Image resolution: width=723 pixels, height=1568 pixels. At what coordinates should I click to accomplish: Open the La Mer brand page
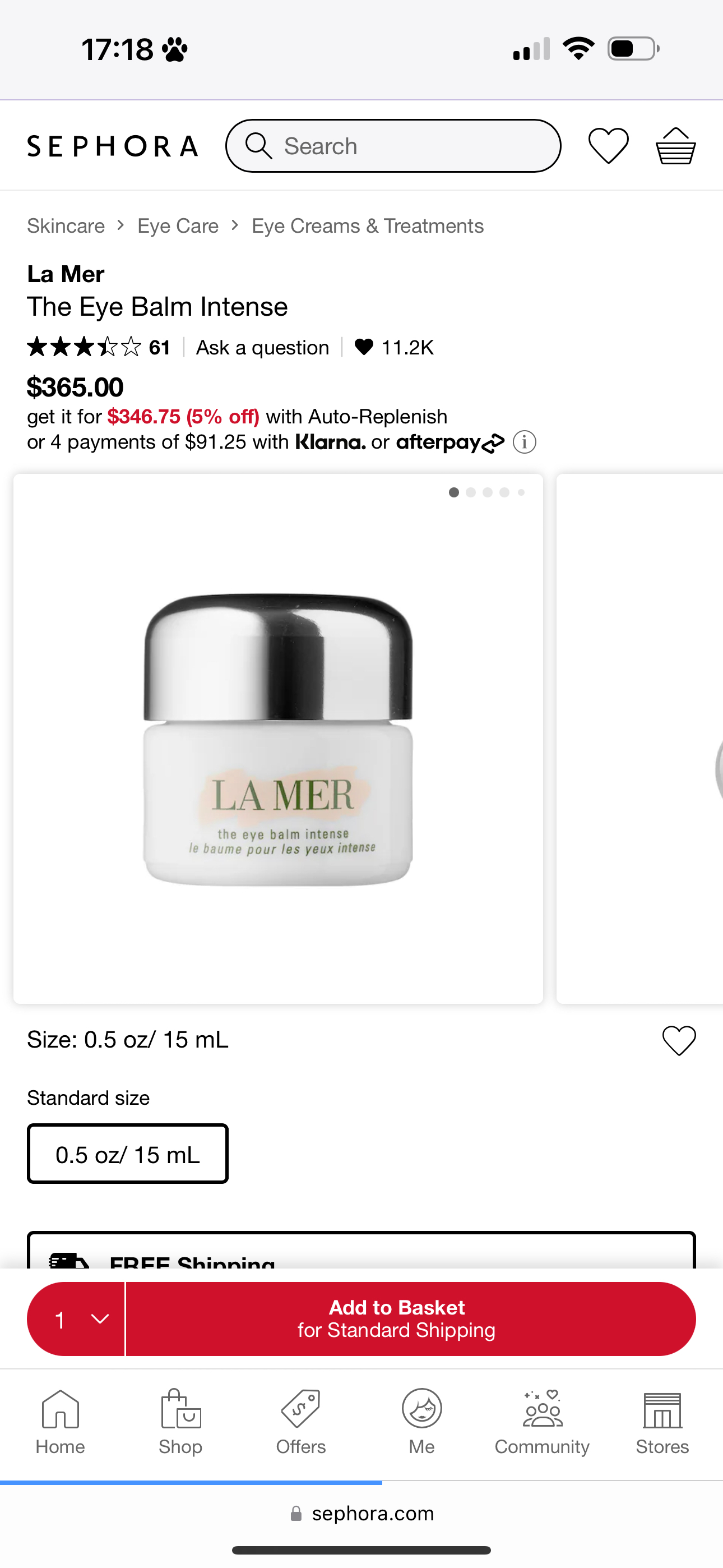[66, 274]
